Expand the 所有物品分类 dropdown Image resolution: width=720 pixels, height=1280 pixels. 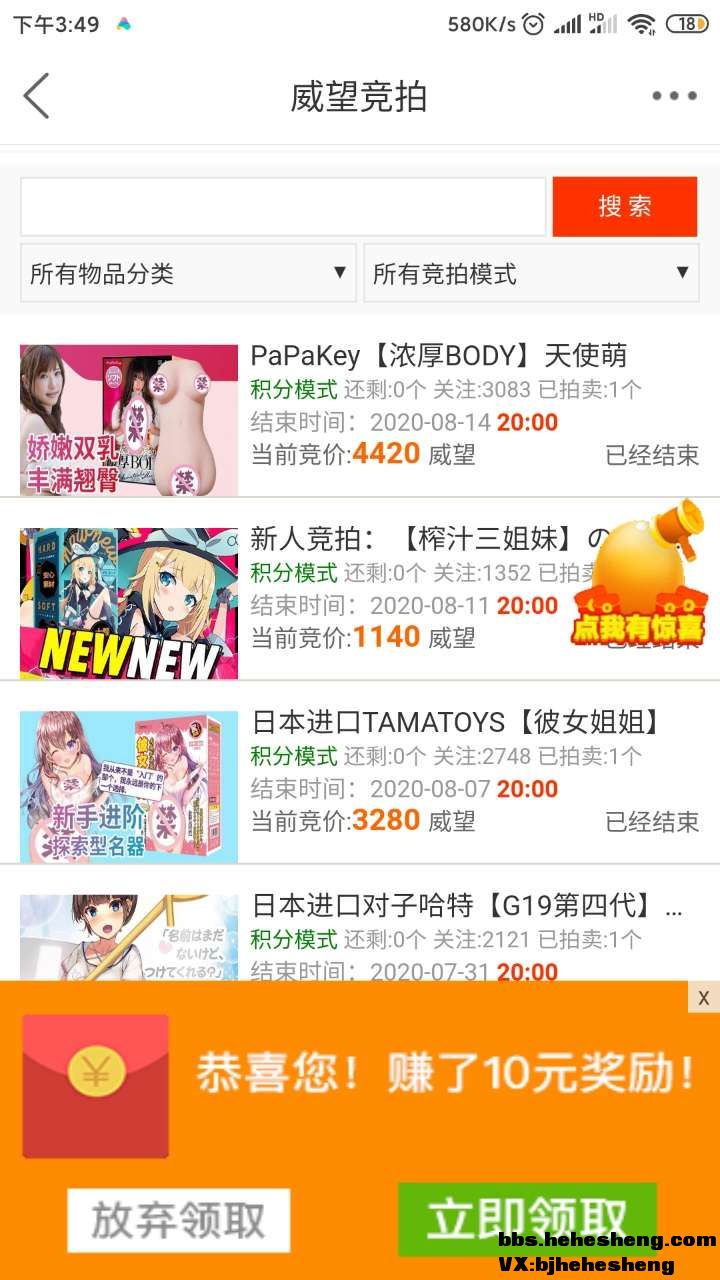(x=188, y=273)
